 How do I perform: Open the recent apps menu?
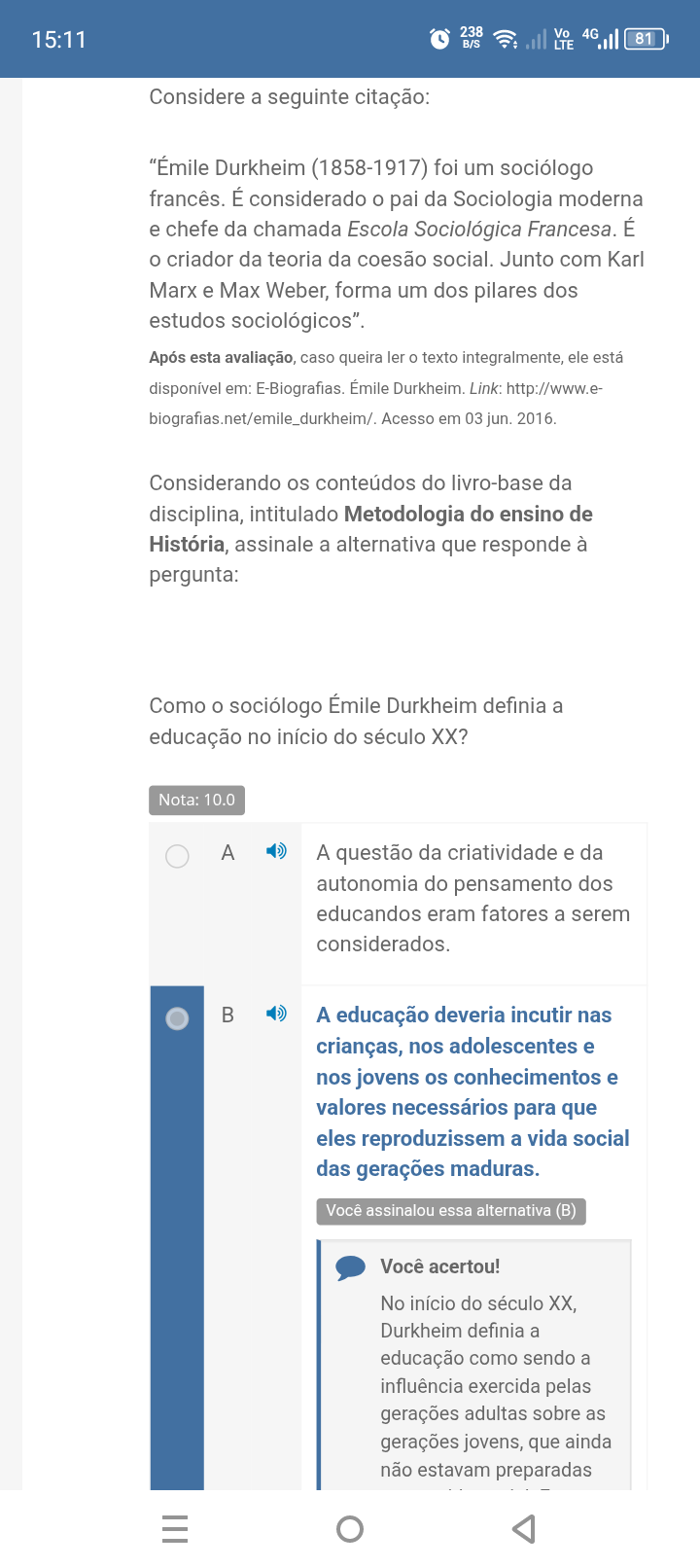click(x=175, y=1529)
